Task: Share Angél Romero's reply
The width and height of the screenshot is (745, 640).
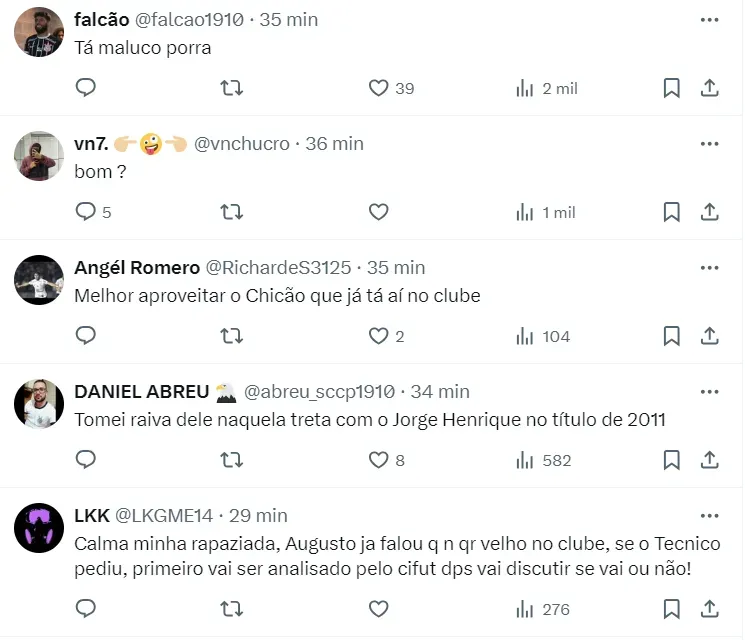Action: 709,336
